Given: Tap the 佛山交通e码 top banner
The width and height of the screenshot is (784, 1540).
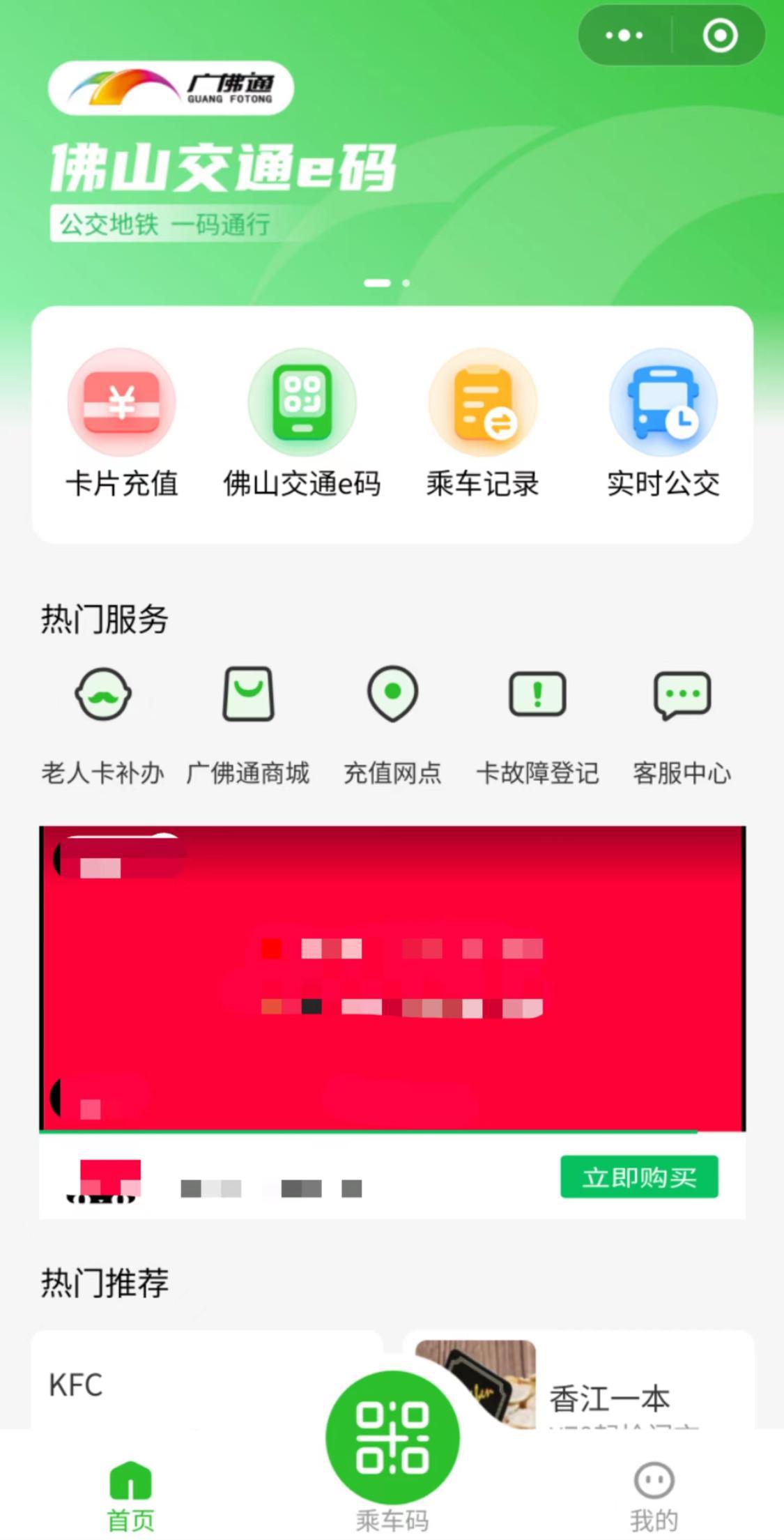Looking at the screenshot, I should point(392,153).
